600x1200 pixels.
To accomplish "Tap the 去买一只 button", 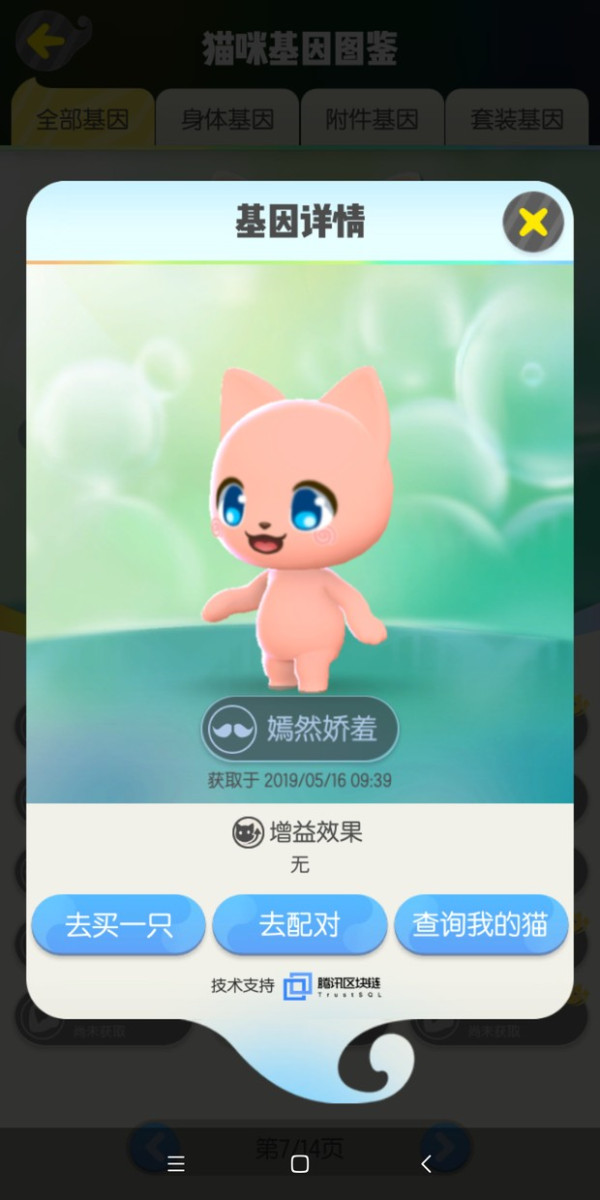I will 118,925.
